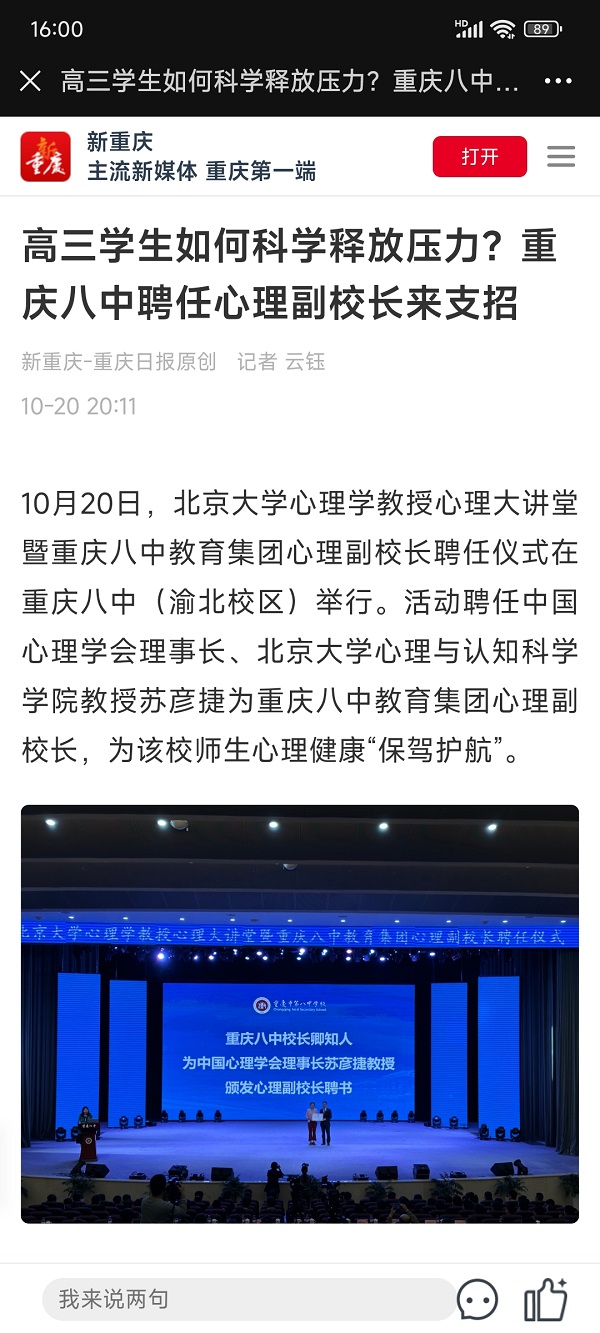The height and width of the screenshot is (1333, 600).
Task: View comments via speech bubble icon
Action: (x=477, y=1300)
